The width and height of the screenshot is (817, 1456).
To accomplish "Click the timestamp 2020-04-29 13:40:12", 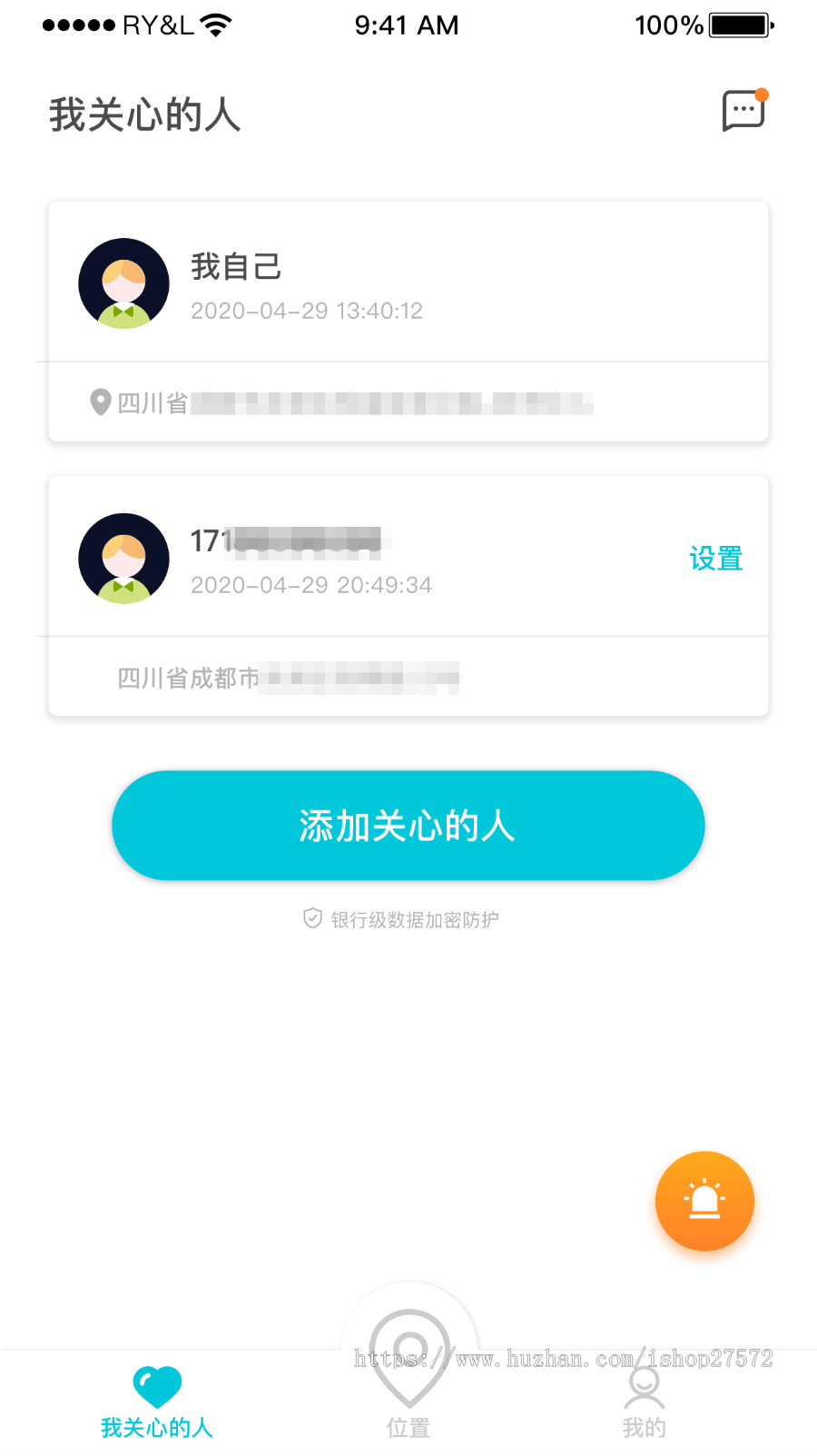I will (307, 310).
